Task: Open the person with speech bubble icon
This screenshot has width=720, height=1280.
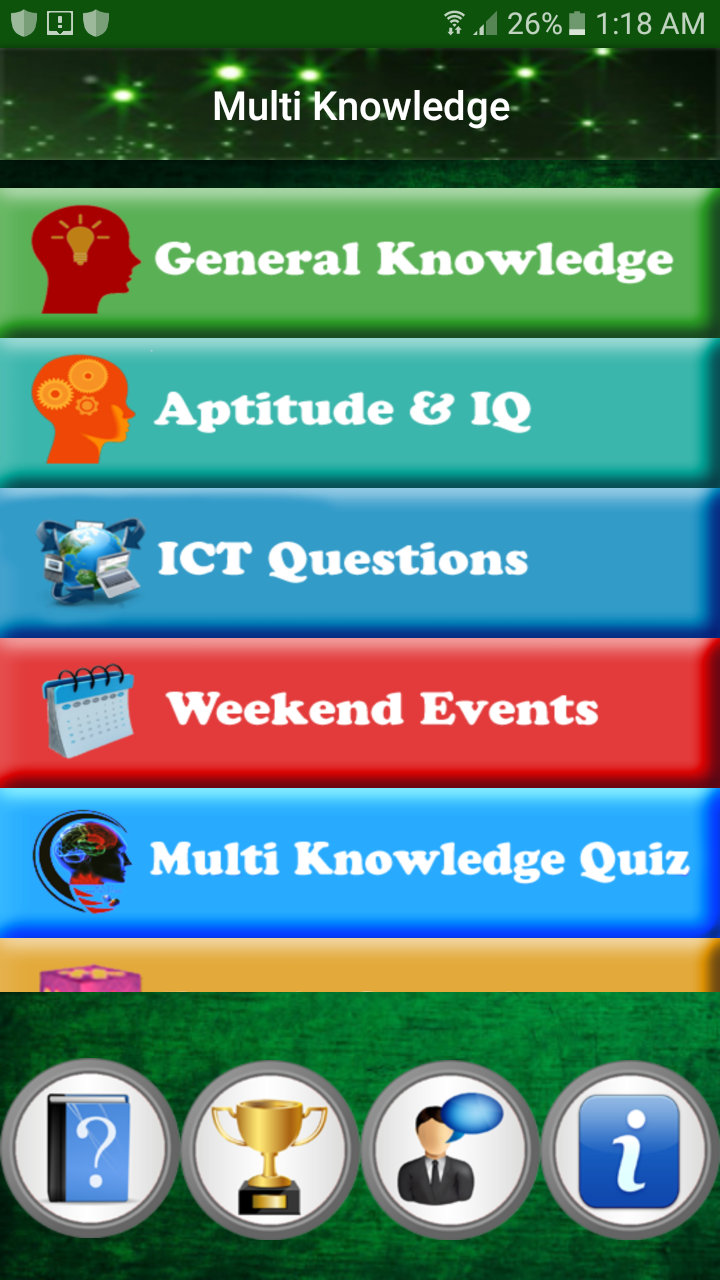Action: [x=450, y=1148]
